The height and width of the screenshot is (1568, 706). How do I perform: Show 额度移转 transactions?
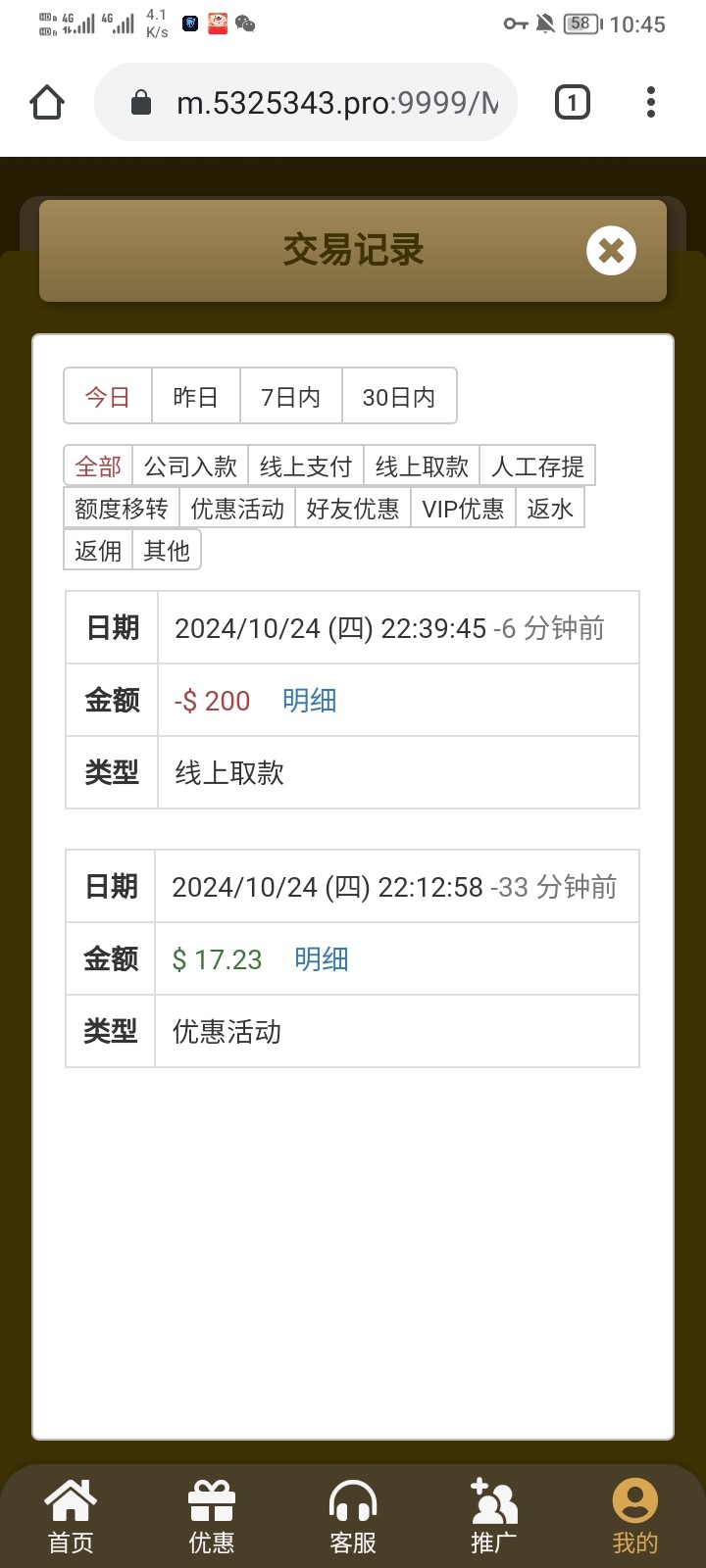coord(122,509)
